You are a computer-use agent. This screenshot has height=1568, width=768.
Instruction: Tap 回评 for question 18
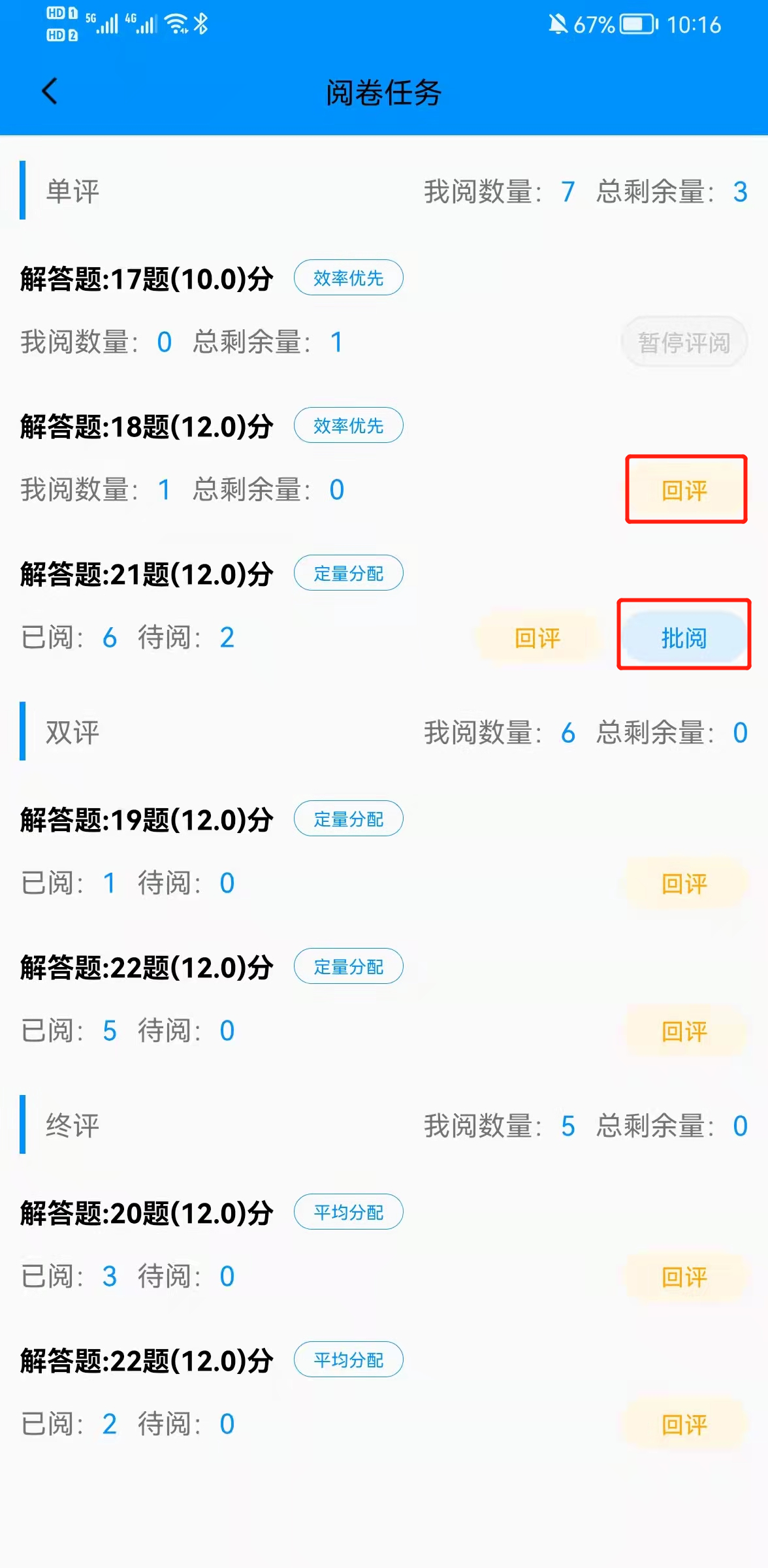tap(684, 490)
